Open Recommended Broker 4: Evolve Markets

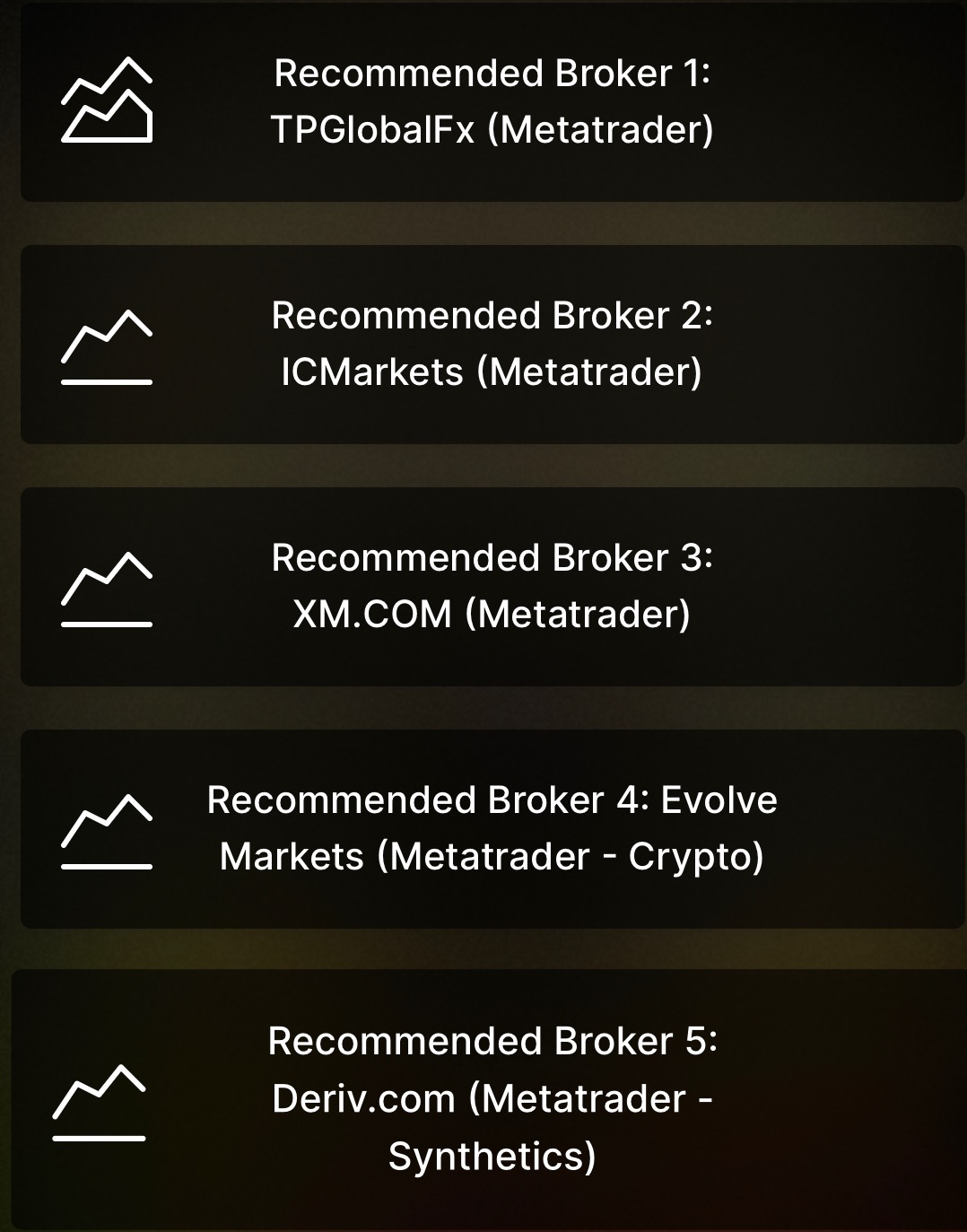[492, 828]
